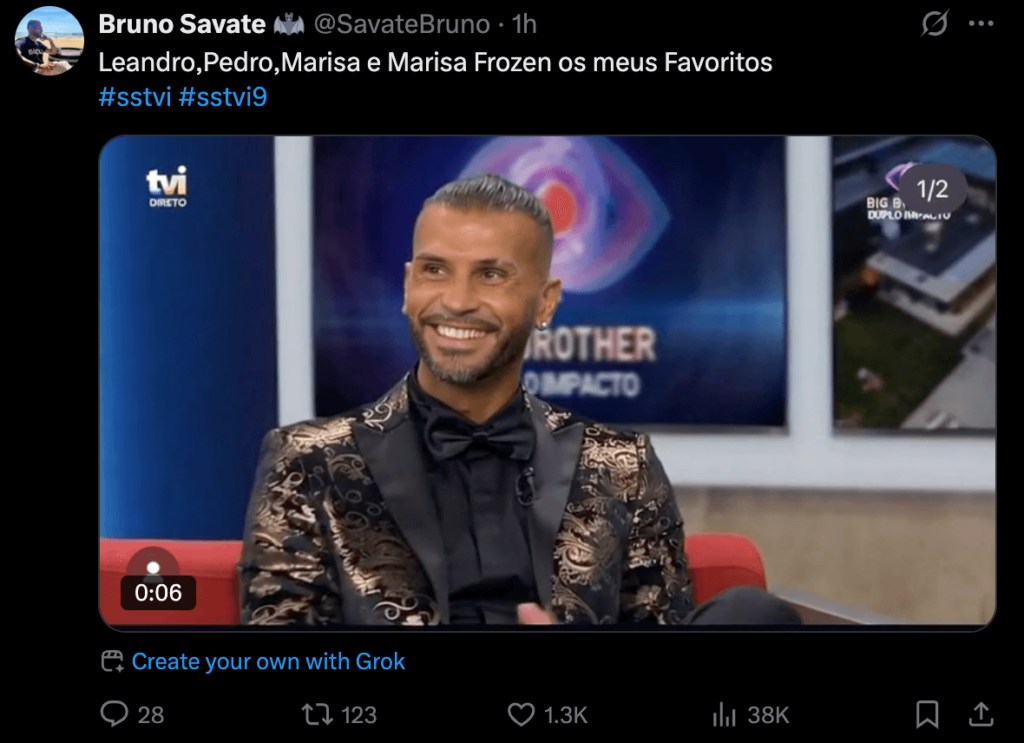
Task: Tap Create your own with Grok
Action: (268, 661)
